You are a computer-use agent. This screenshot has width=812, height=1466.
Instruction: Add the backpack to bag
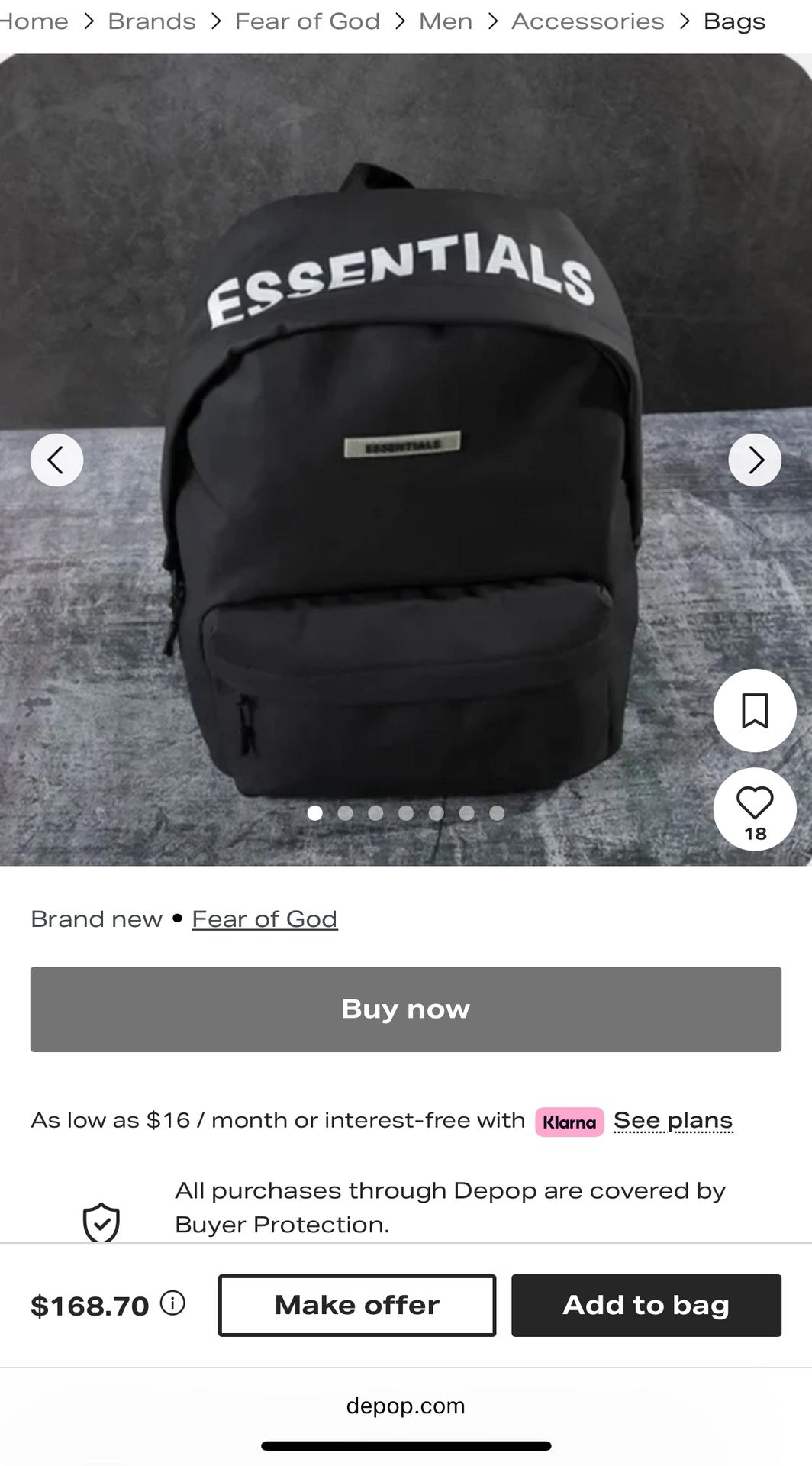(646, 1305)
